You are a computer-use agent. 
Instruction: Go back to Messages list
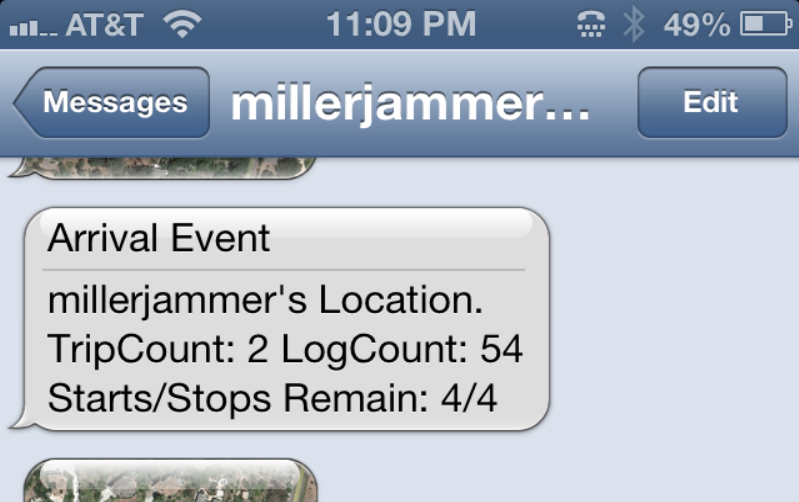tap(112, 103)
